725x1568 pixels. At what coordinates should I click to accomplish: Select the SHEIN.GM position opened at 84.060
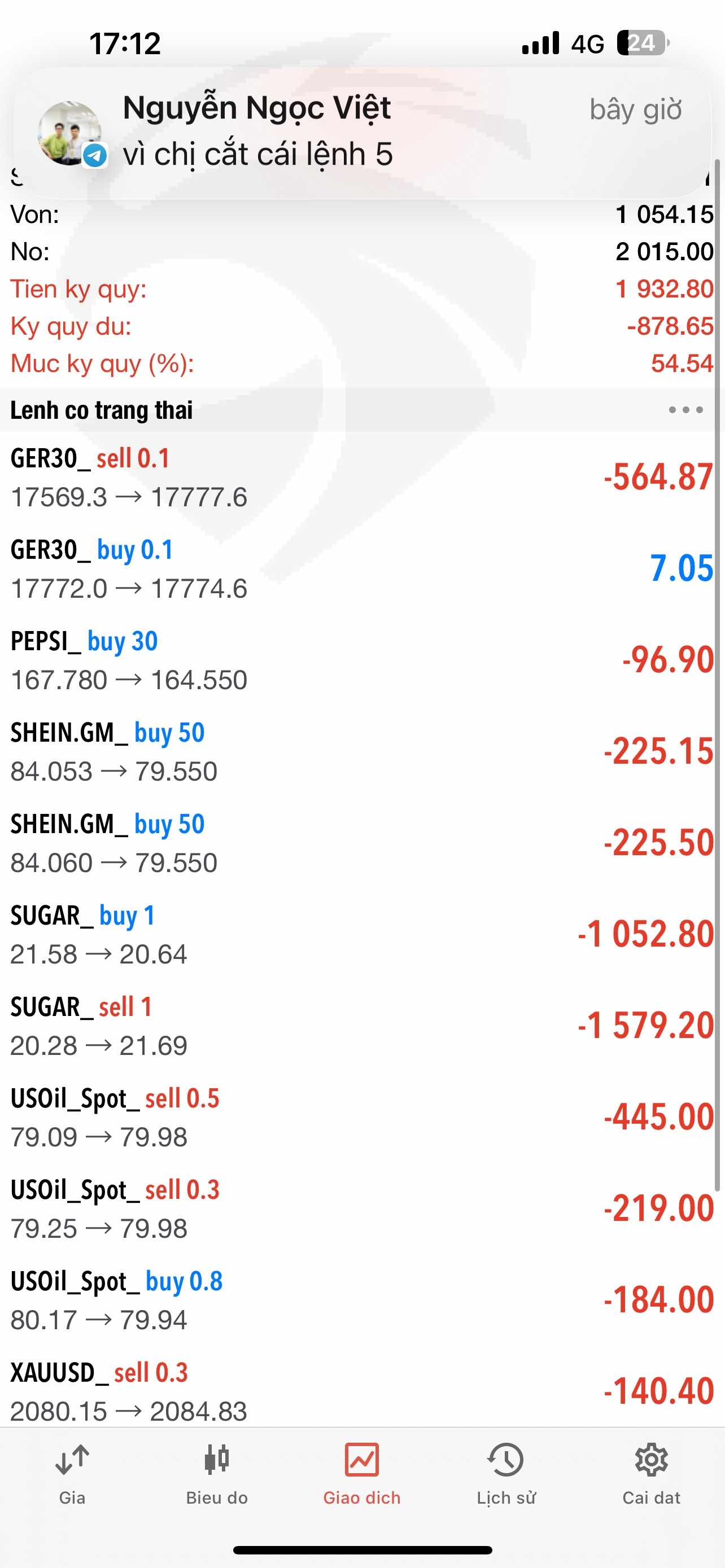[x=362, y=843]
